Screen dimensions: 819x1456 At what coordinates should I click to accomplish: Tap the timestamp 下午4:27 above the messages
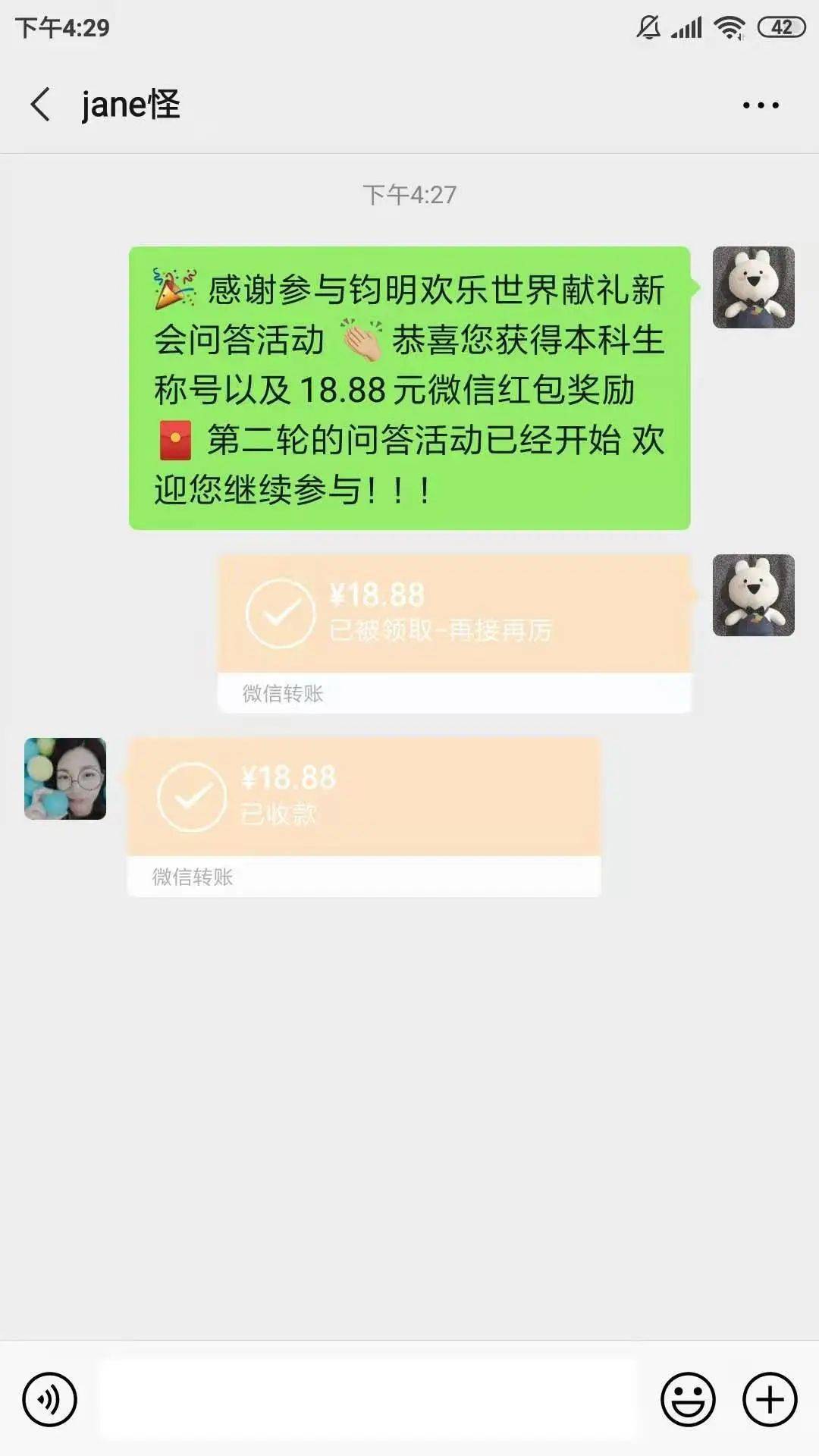[x=409, y=196]
